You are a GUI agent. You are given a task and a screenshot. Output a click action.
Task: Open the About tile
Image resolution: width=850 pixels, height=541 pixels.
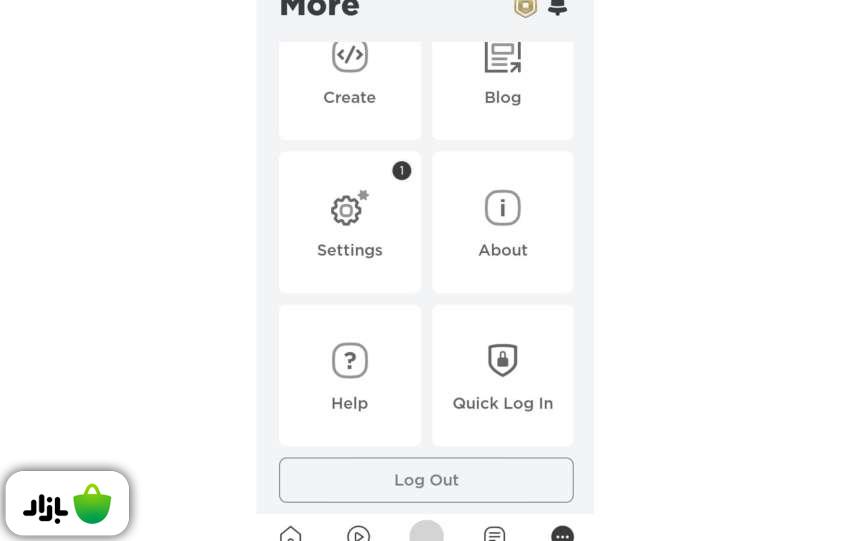coord(502,222)
